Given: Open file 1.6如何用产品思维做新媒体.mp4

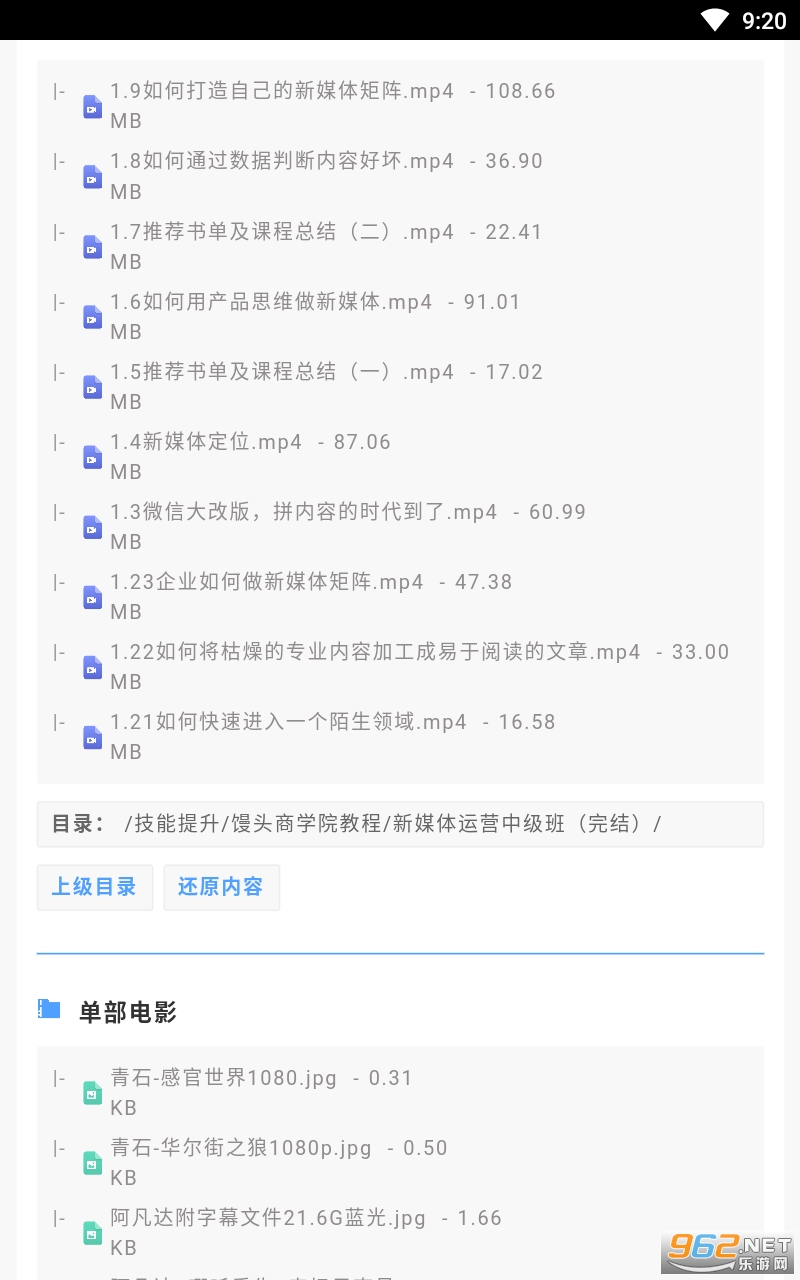Looking at the screenshot, I should pyautogui.click(x=271, y=302).
